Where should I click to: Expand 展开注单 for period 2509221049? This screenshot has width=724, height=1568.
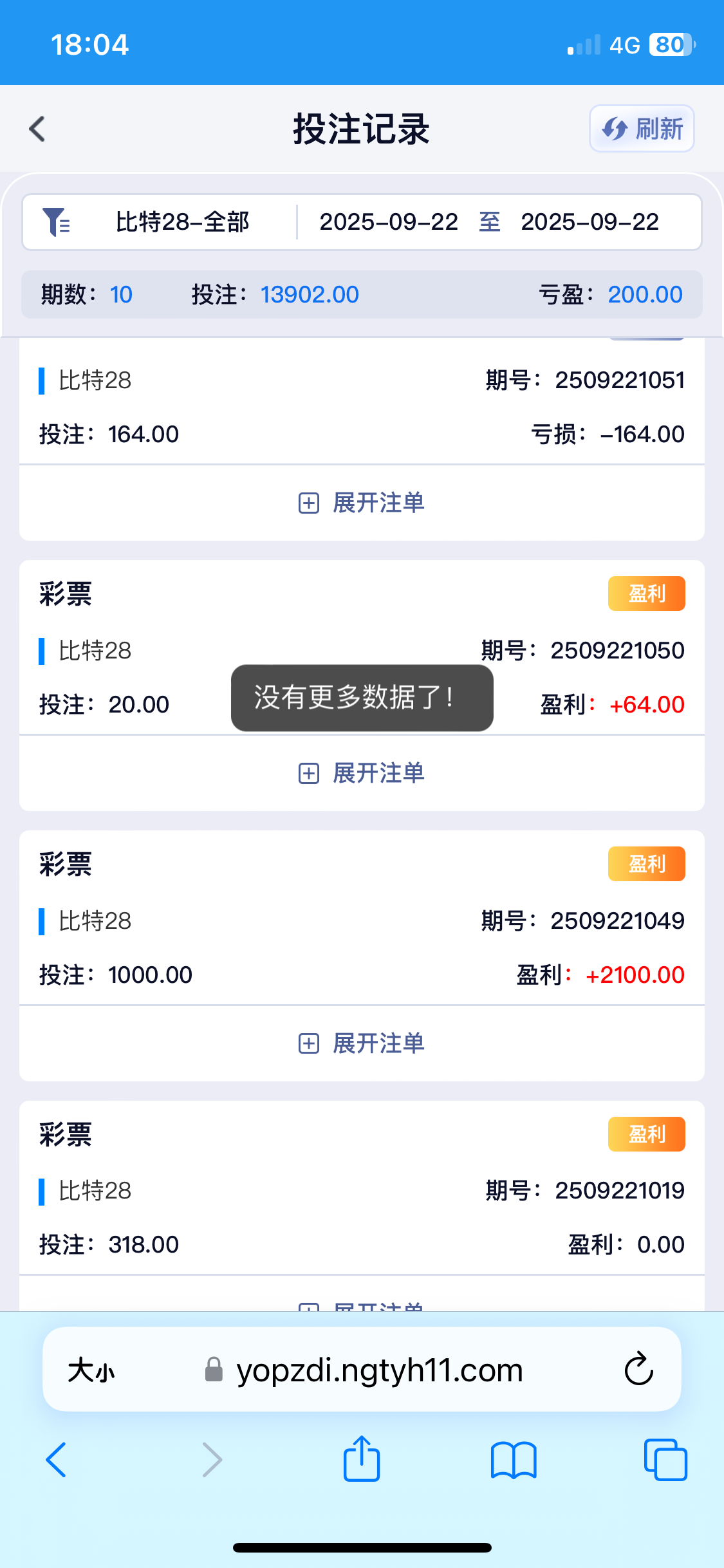pos(362,1043)
